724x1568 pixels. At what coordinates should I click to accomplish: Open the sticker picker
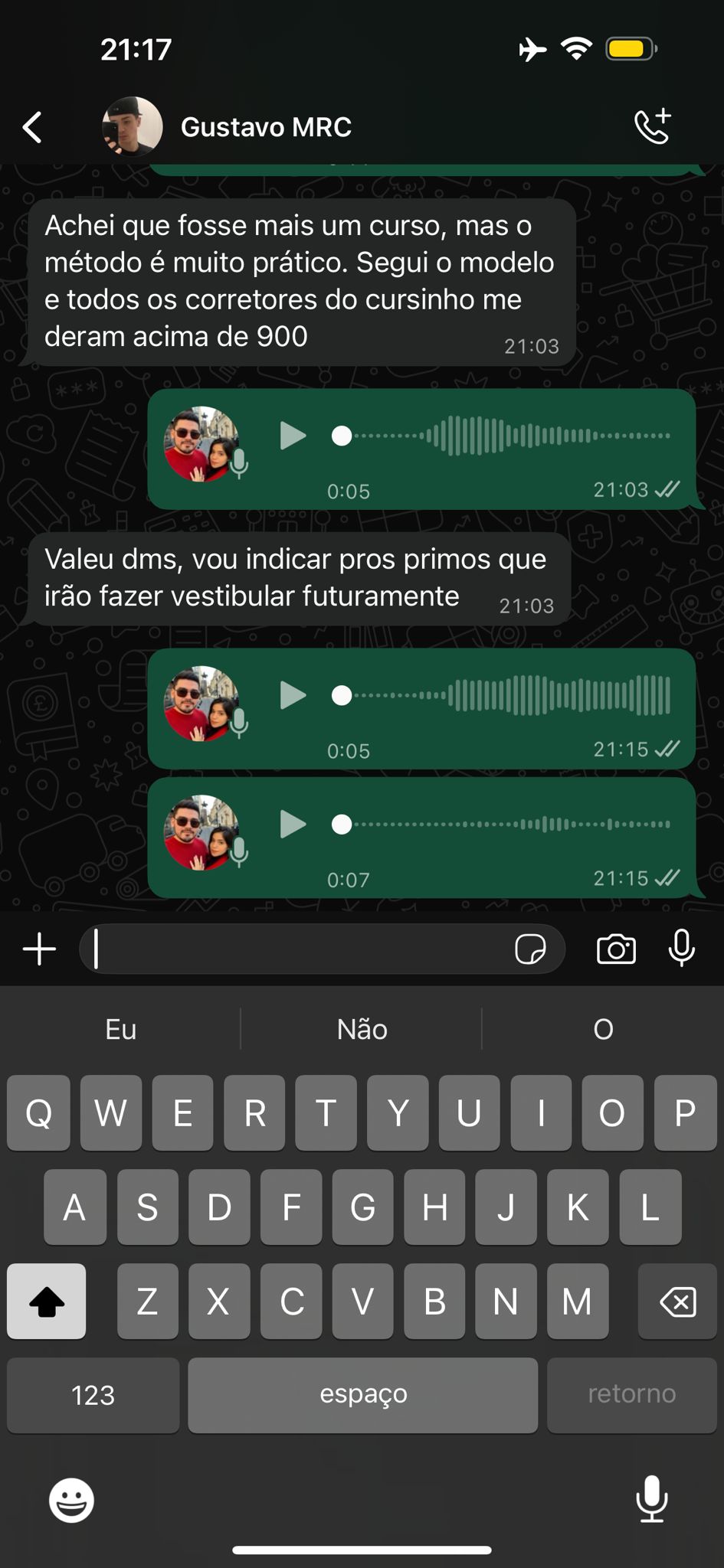[530, 949]
